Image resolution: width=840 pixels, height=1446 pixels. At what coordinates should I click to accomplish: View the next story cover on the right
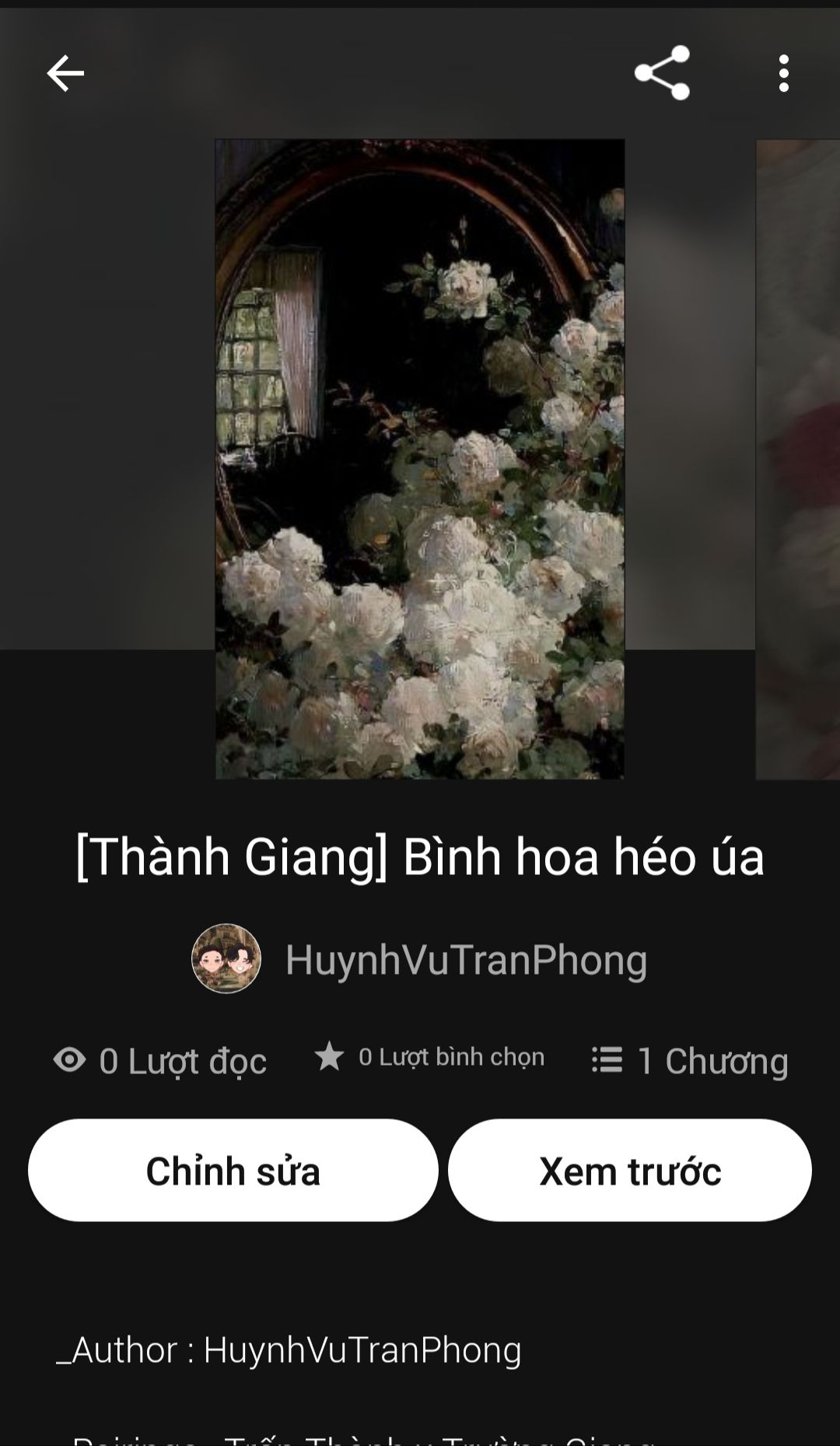(x=798, y=459)
